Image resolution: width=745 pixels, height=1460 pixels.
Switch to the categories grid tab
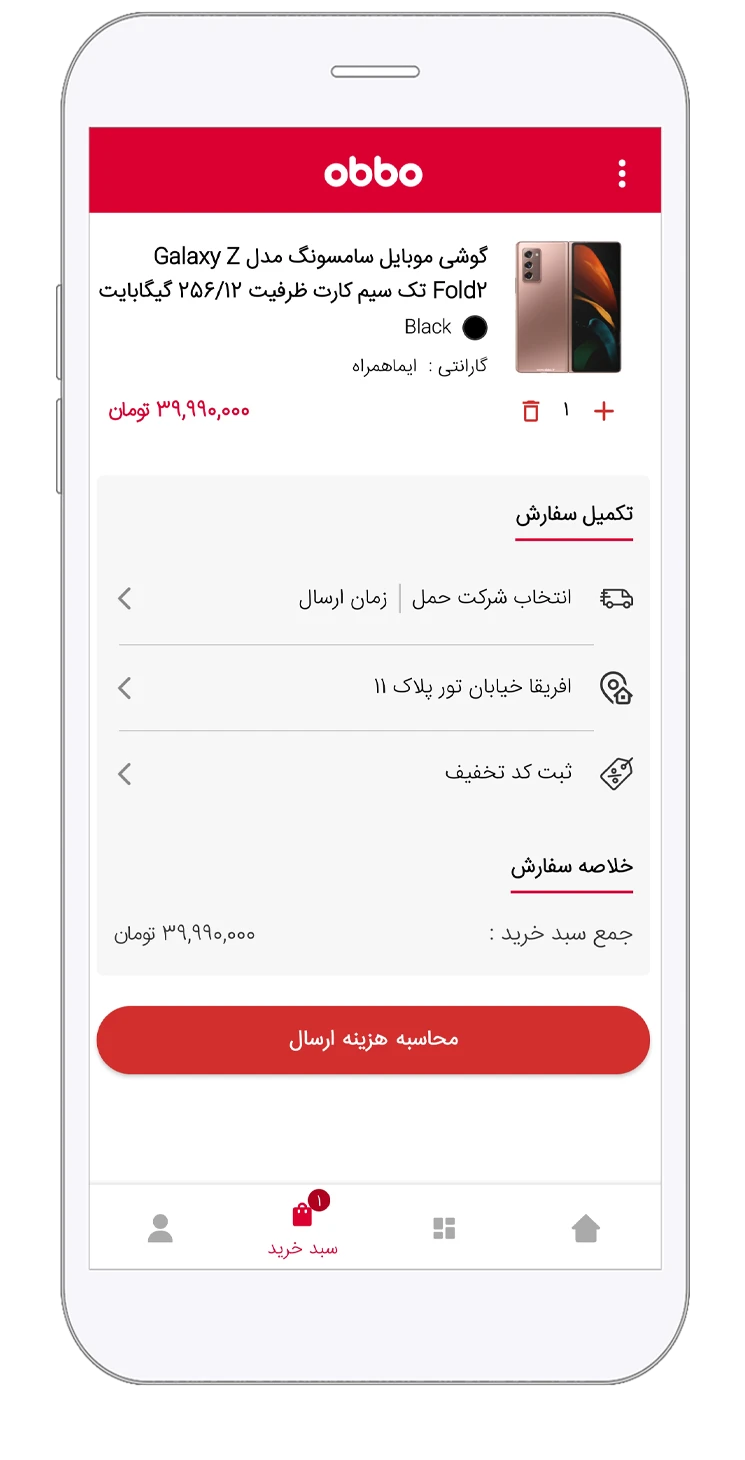444,1229
